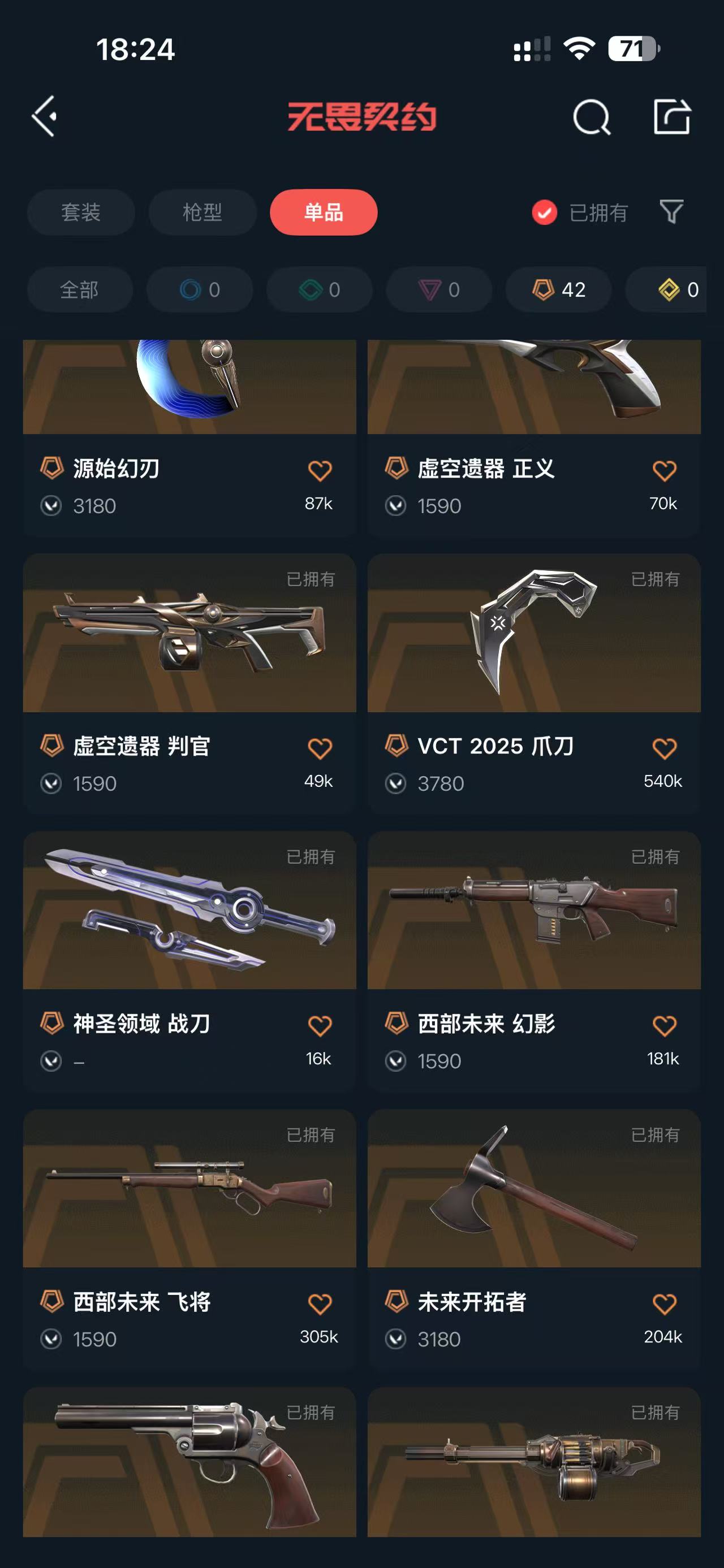Screen dimensions: 724x1568
Task: Favorite 未来开拓者 with its heart
Action: click(x=663, y=1304)
